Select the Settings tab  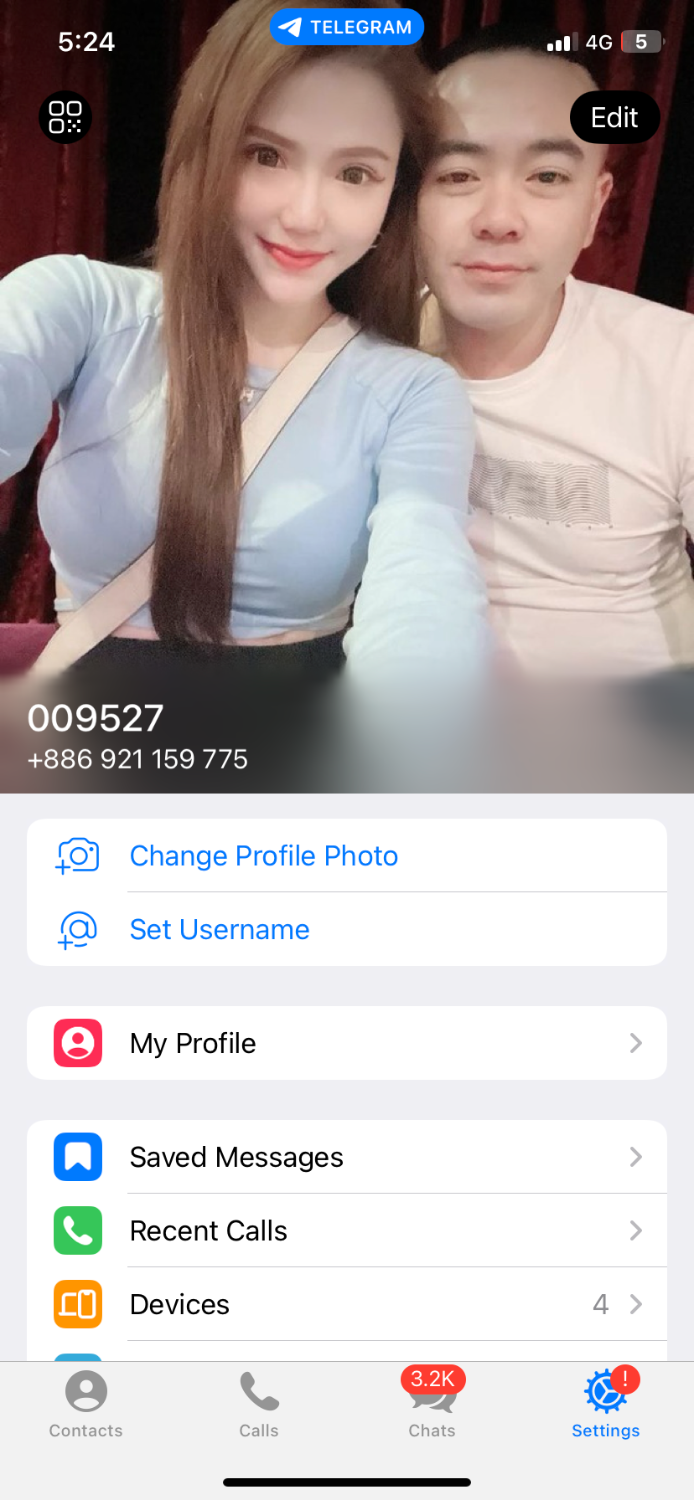coord(605,1404)
